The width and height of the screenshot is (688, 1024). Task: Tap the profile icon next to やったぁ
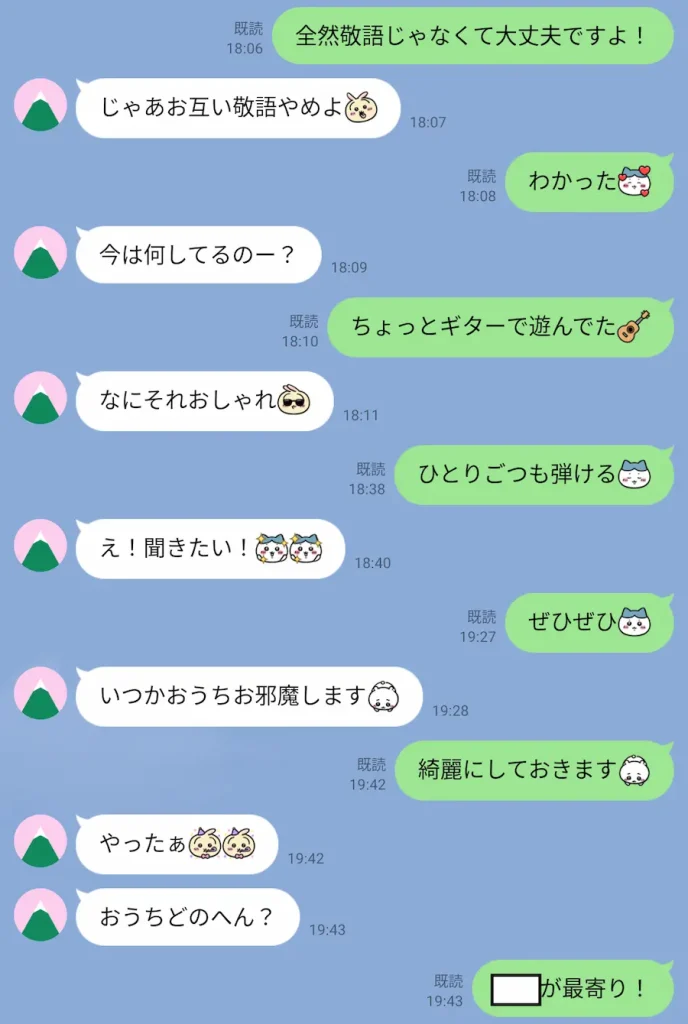[x=41, y=841]
